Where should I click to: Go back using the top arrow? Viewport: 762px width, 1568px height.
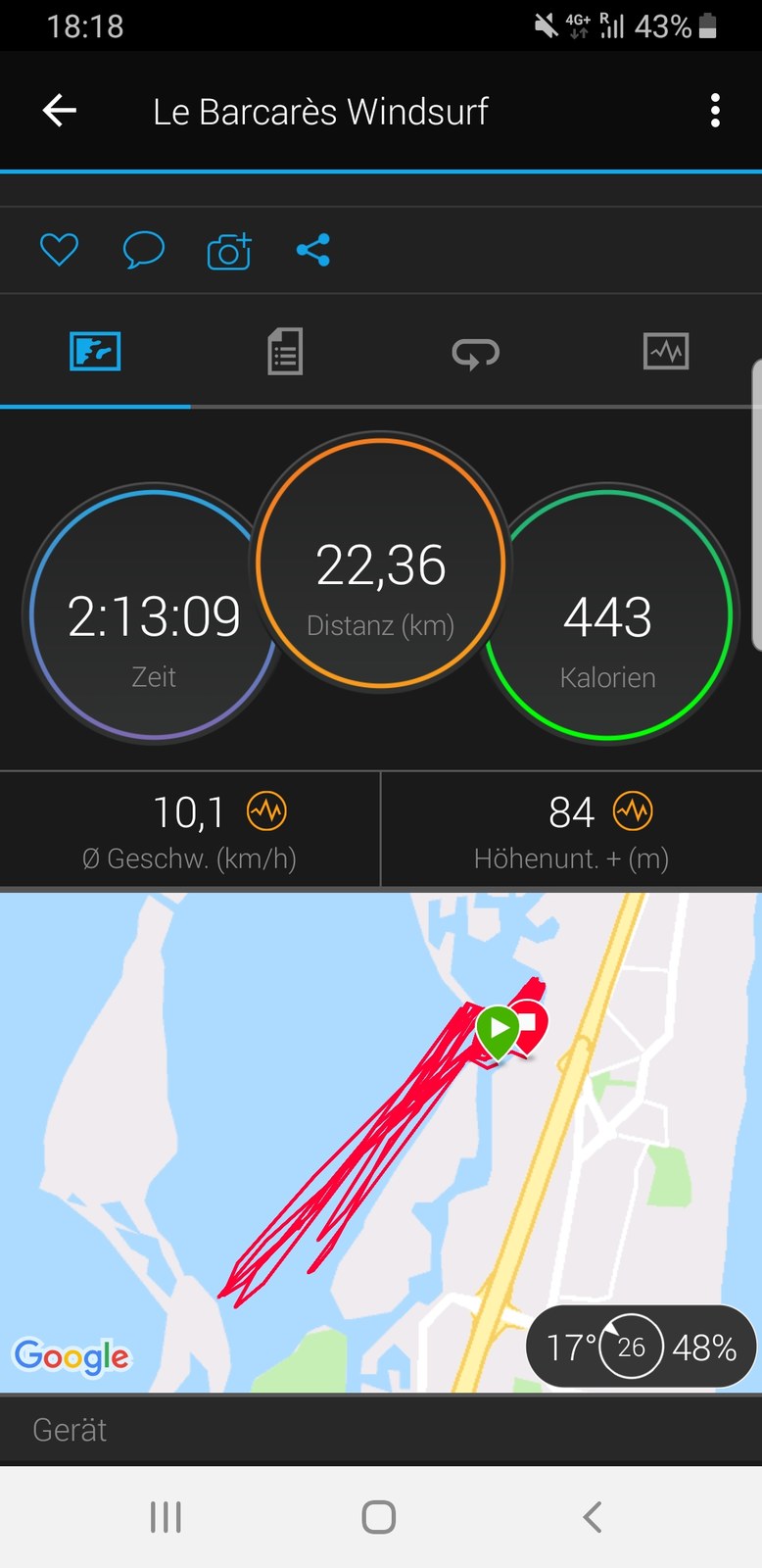tap(60, 111)
